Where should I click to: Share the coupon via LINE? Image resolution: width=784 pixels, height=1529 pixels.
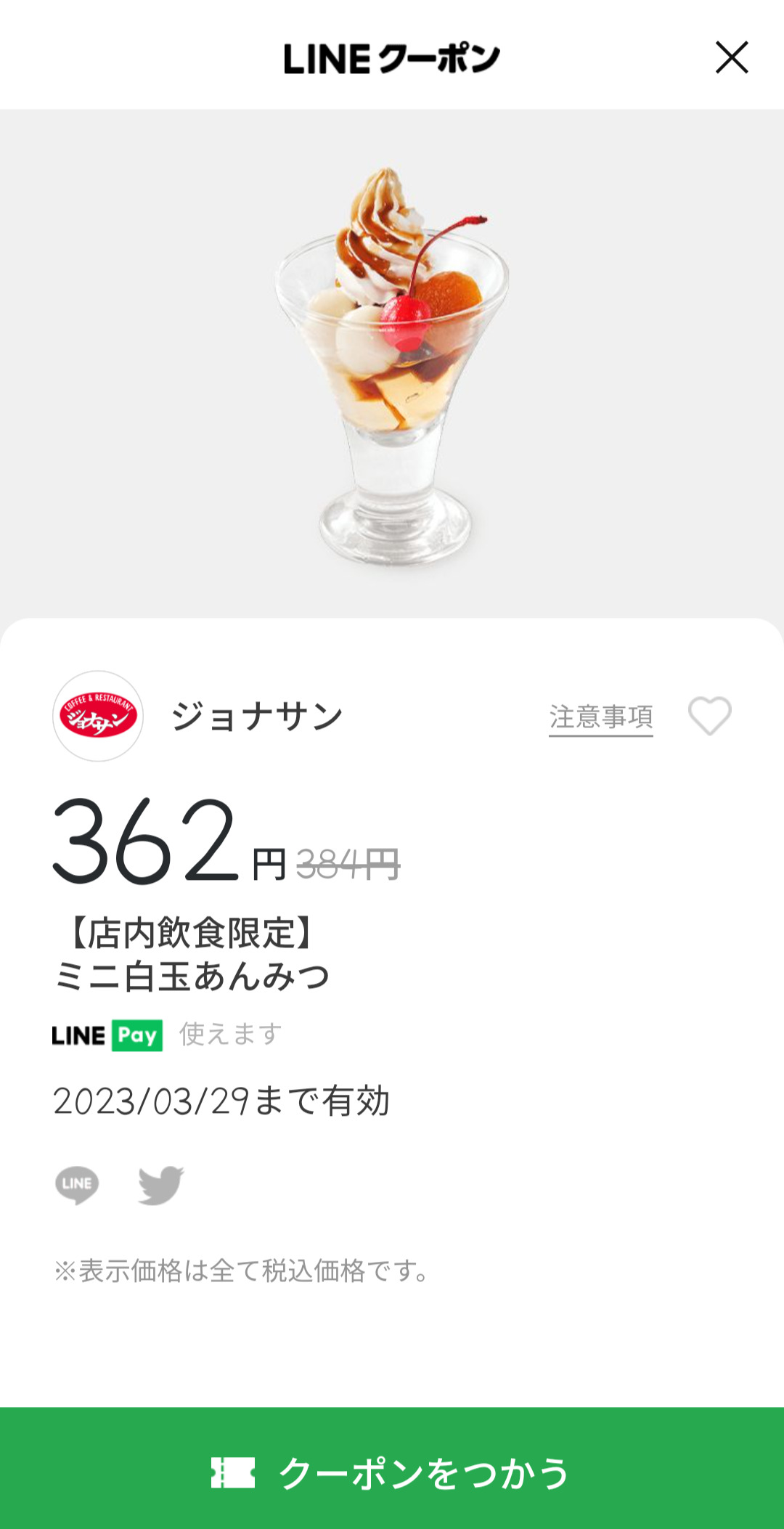[x=77, y=1184]
